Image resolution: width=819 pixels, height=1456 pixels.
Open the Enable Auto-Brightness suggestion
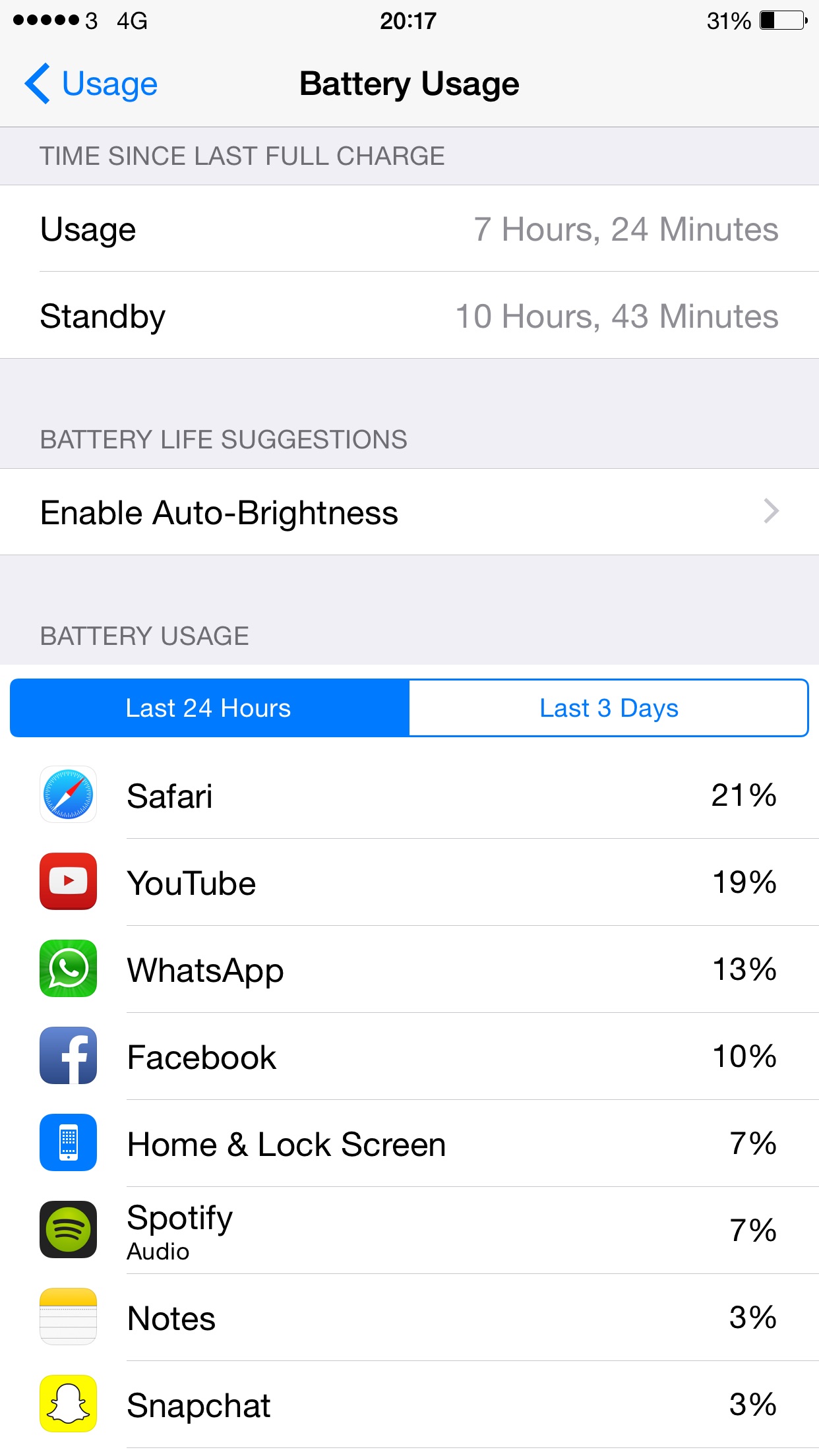pyautogui.click(x=409, y=512)
